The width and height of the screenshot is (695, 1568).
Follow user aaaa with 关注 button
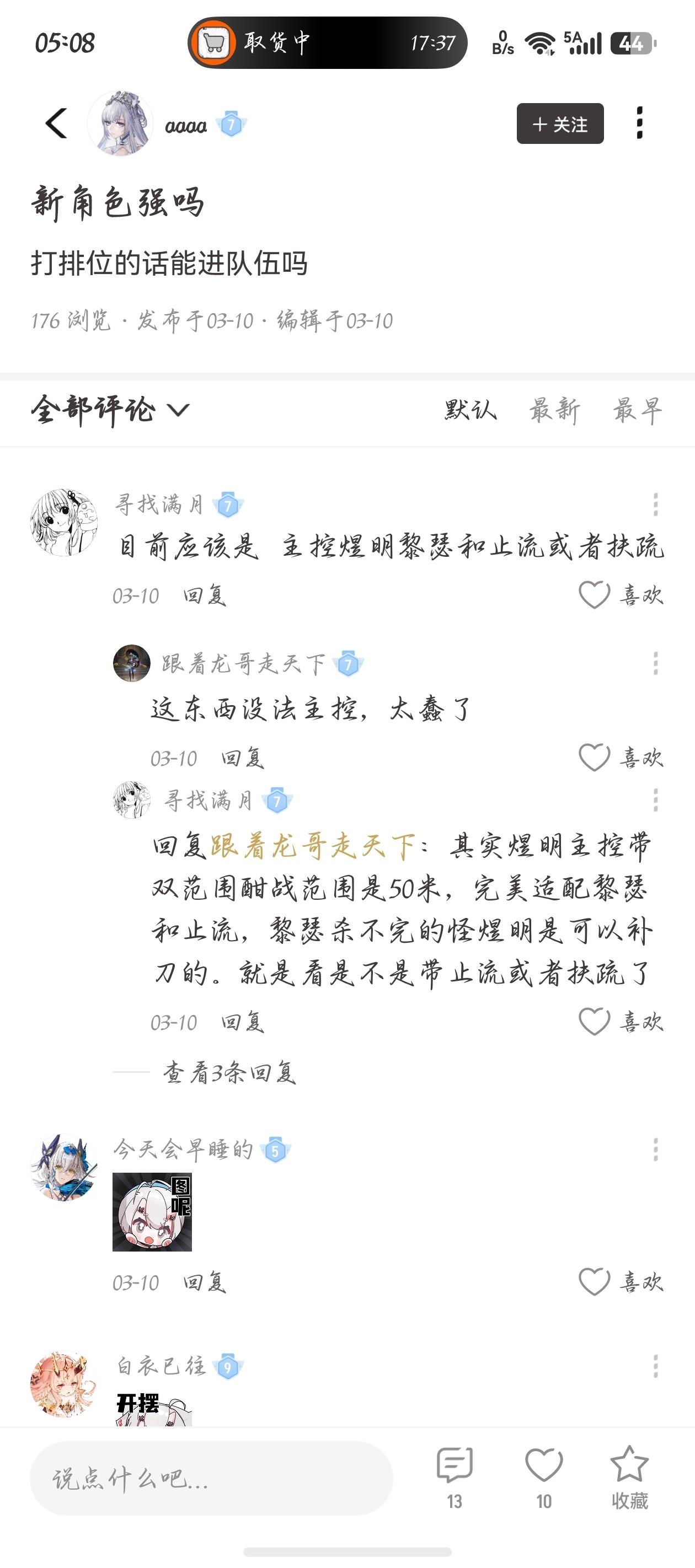(560, 123)
